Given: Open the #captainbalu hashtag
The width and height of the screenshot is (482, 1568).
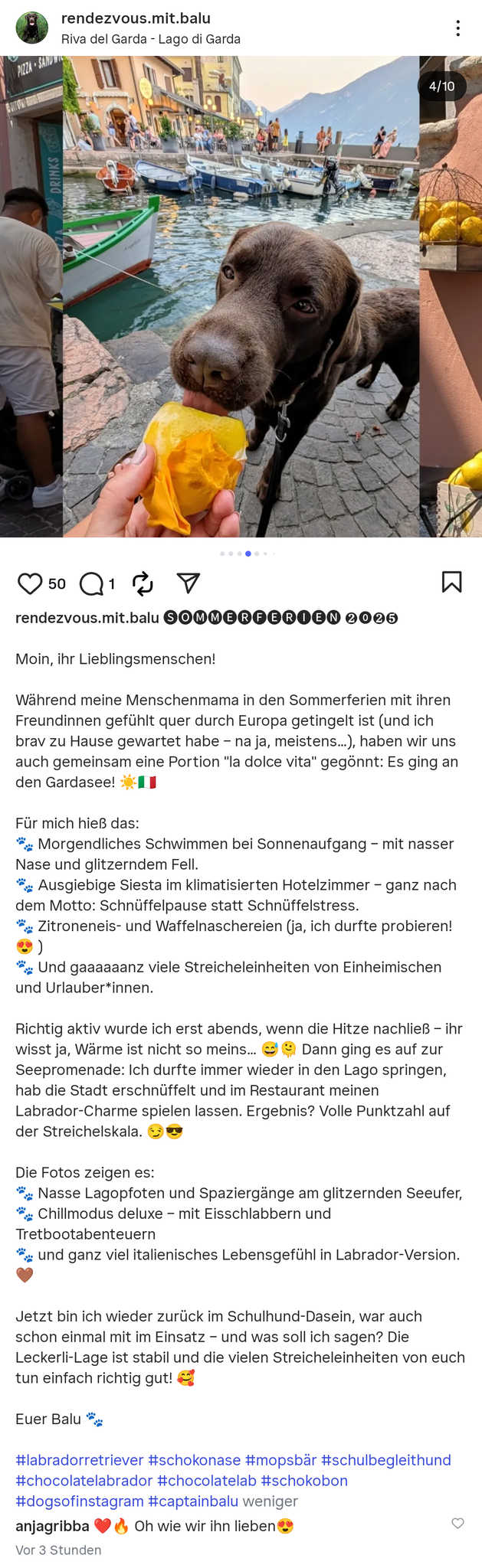Looking at the screenshot, I should pyautogui.click(x=193, y=1501).
